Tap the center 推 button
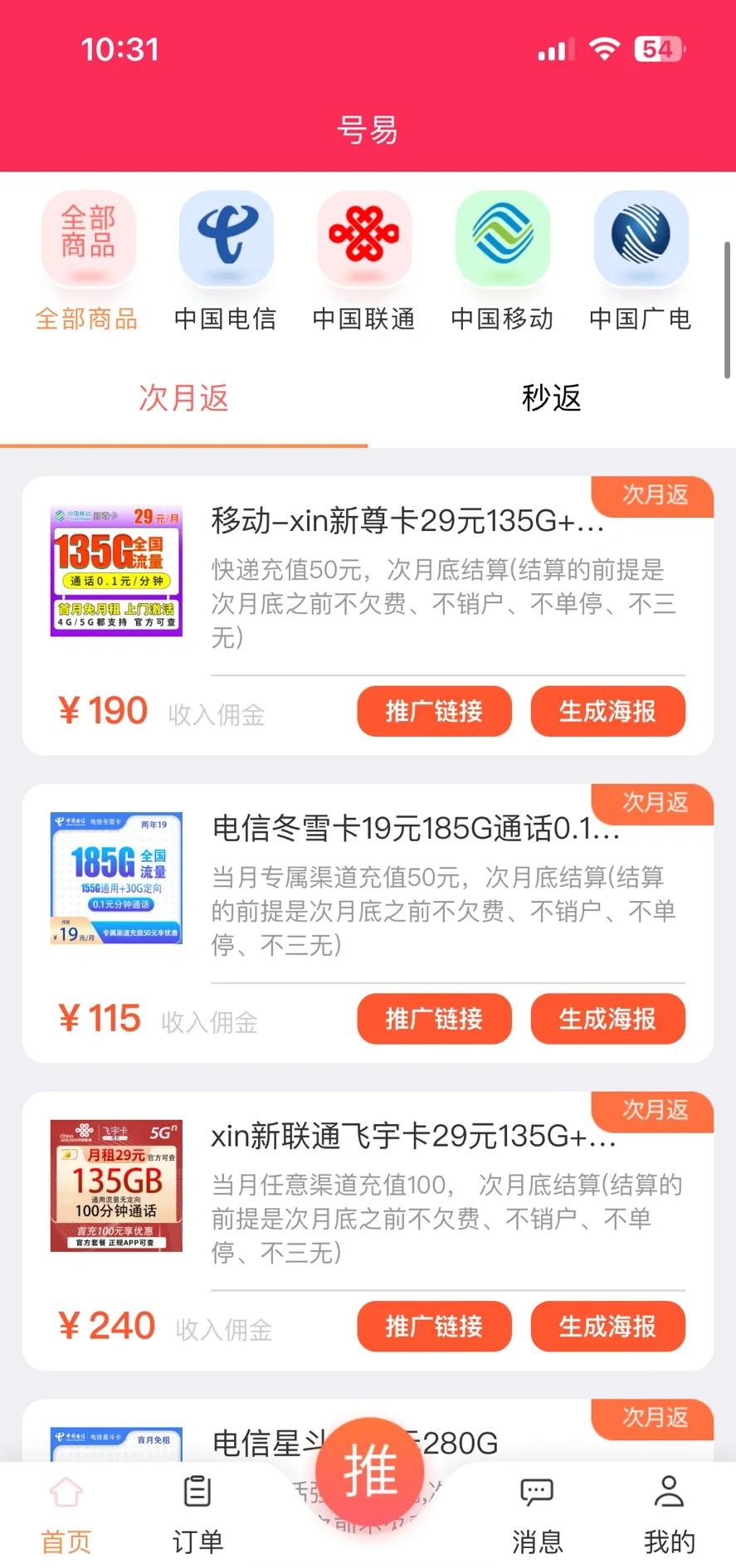The image size is (736, 1568). coord(370,1470)
